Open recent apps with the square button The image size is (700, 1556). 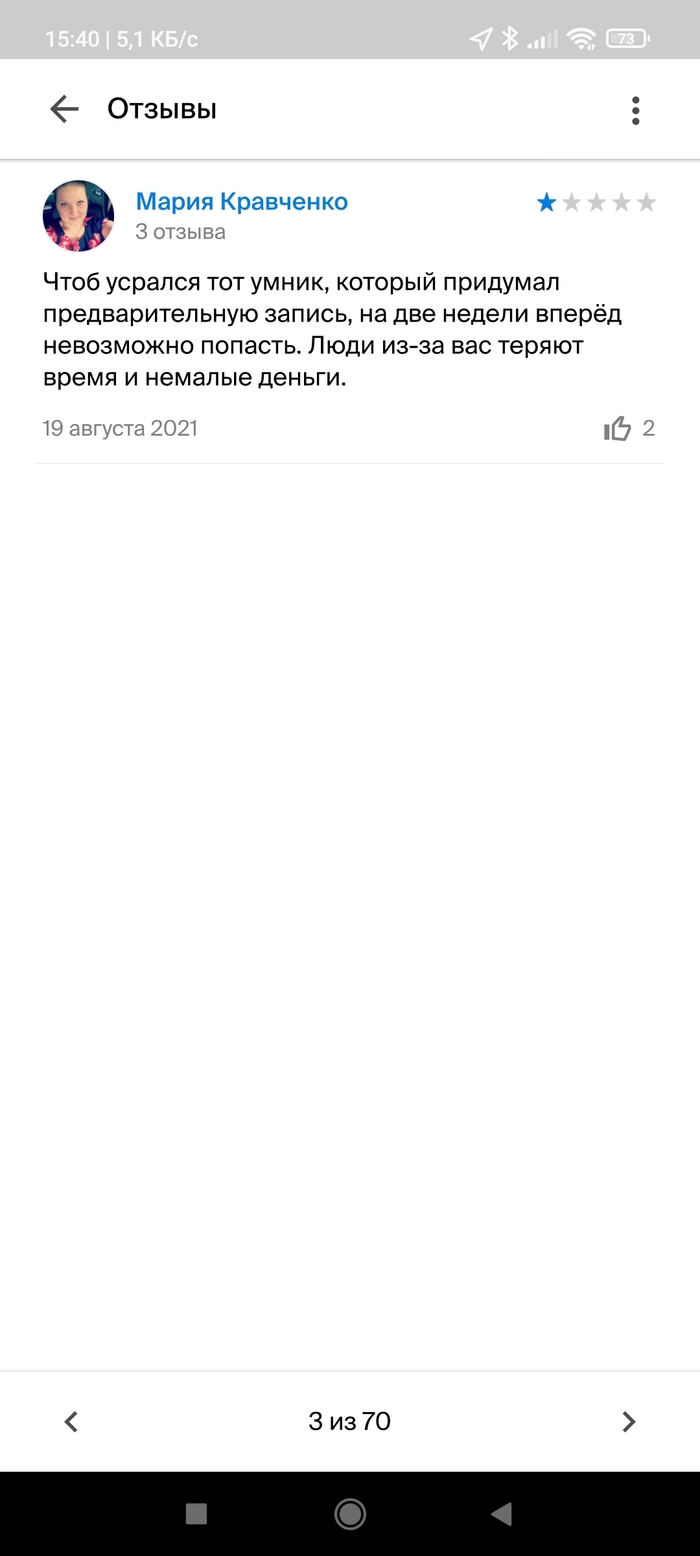click(x=196, y=1514)
